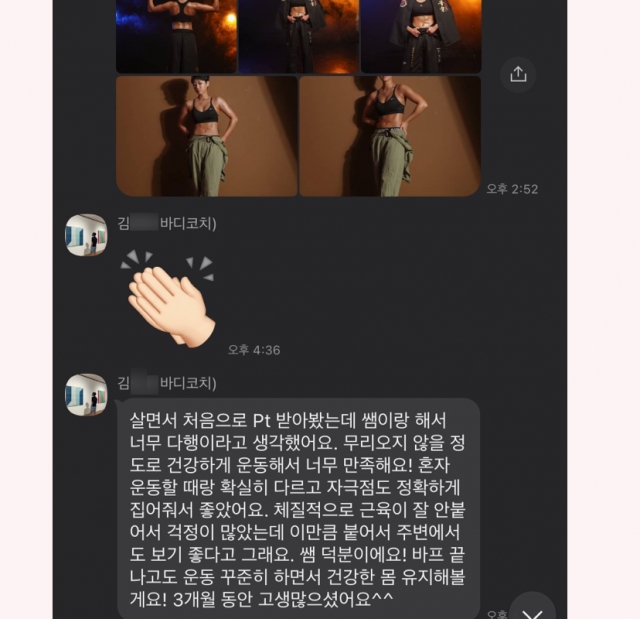View the top-left photo in the album
This screenshot has height=619, width=640.
pyautogui.click(x=176, y=36)
